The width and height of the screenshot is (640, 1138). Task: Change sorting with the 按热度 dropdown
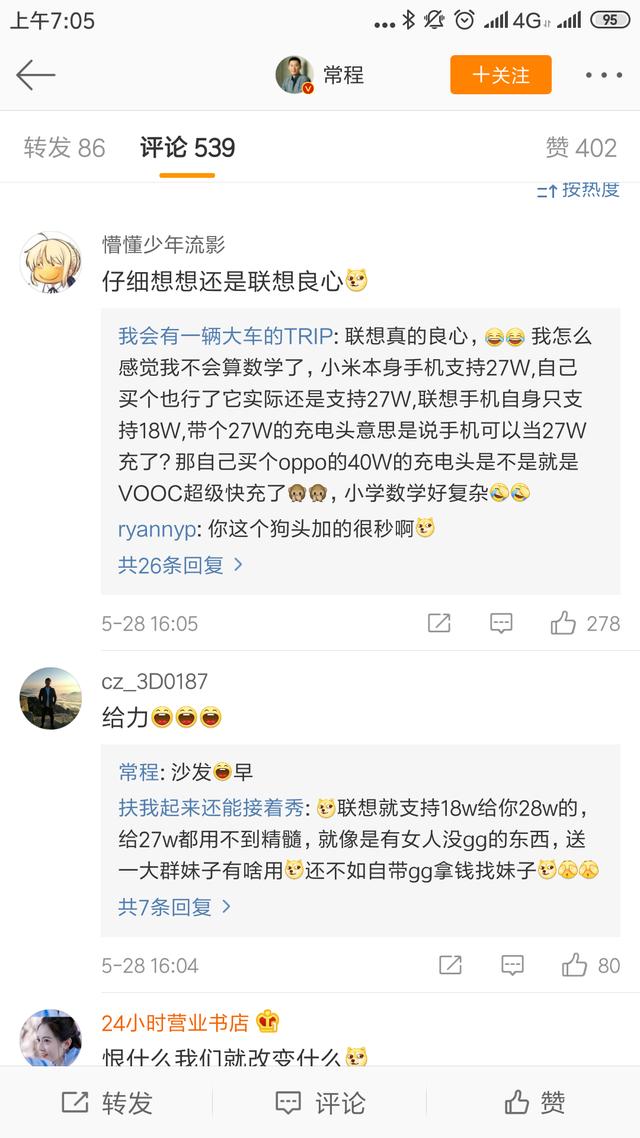click(579, 190)
